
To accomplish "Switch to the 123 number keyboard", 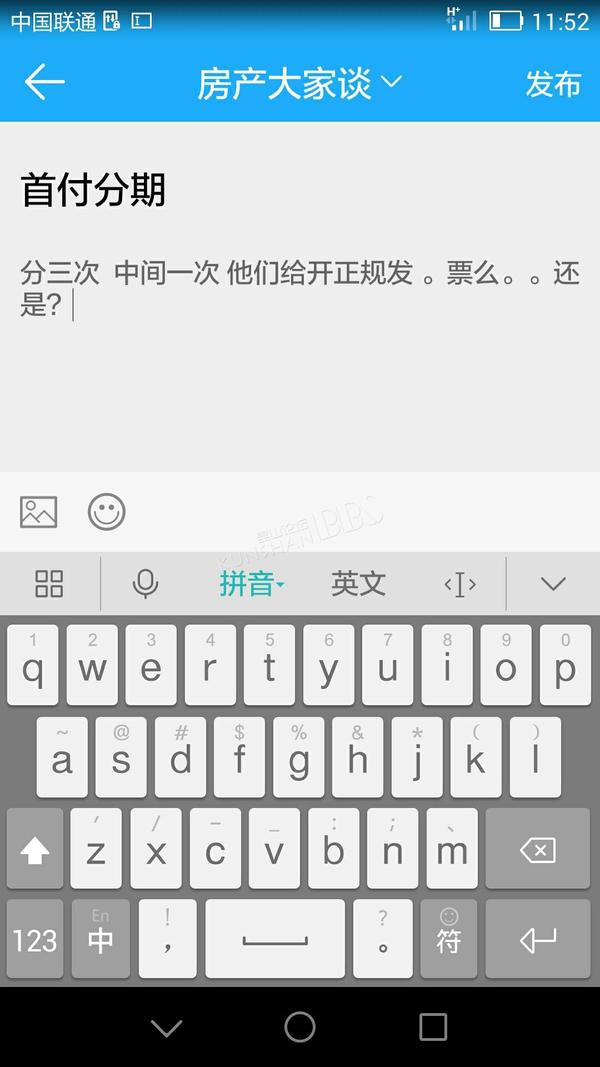I will pos(35,939).
